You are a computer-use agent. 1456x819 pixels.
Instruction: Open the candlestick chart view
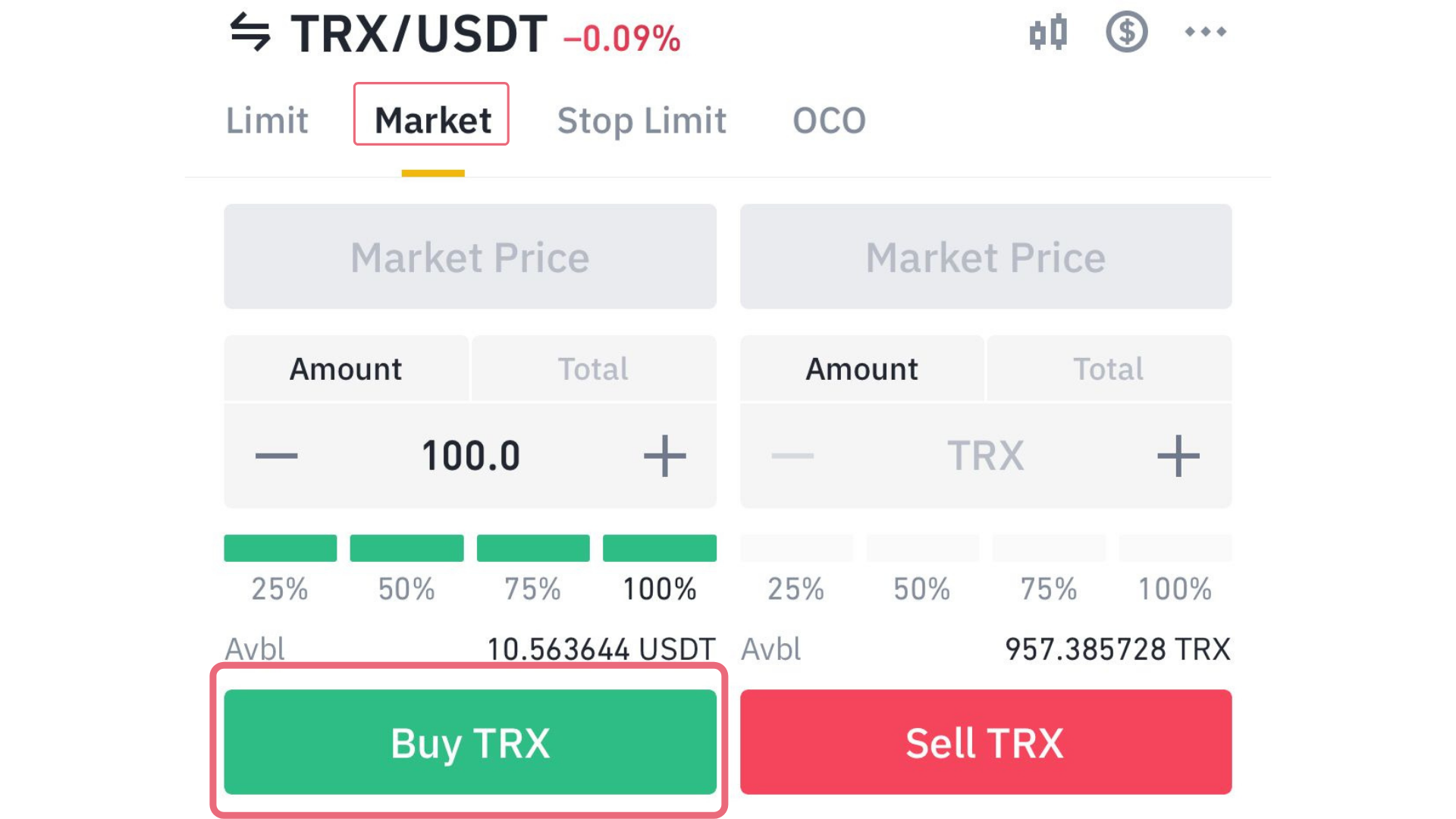(1048, 33)
